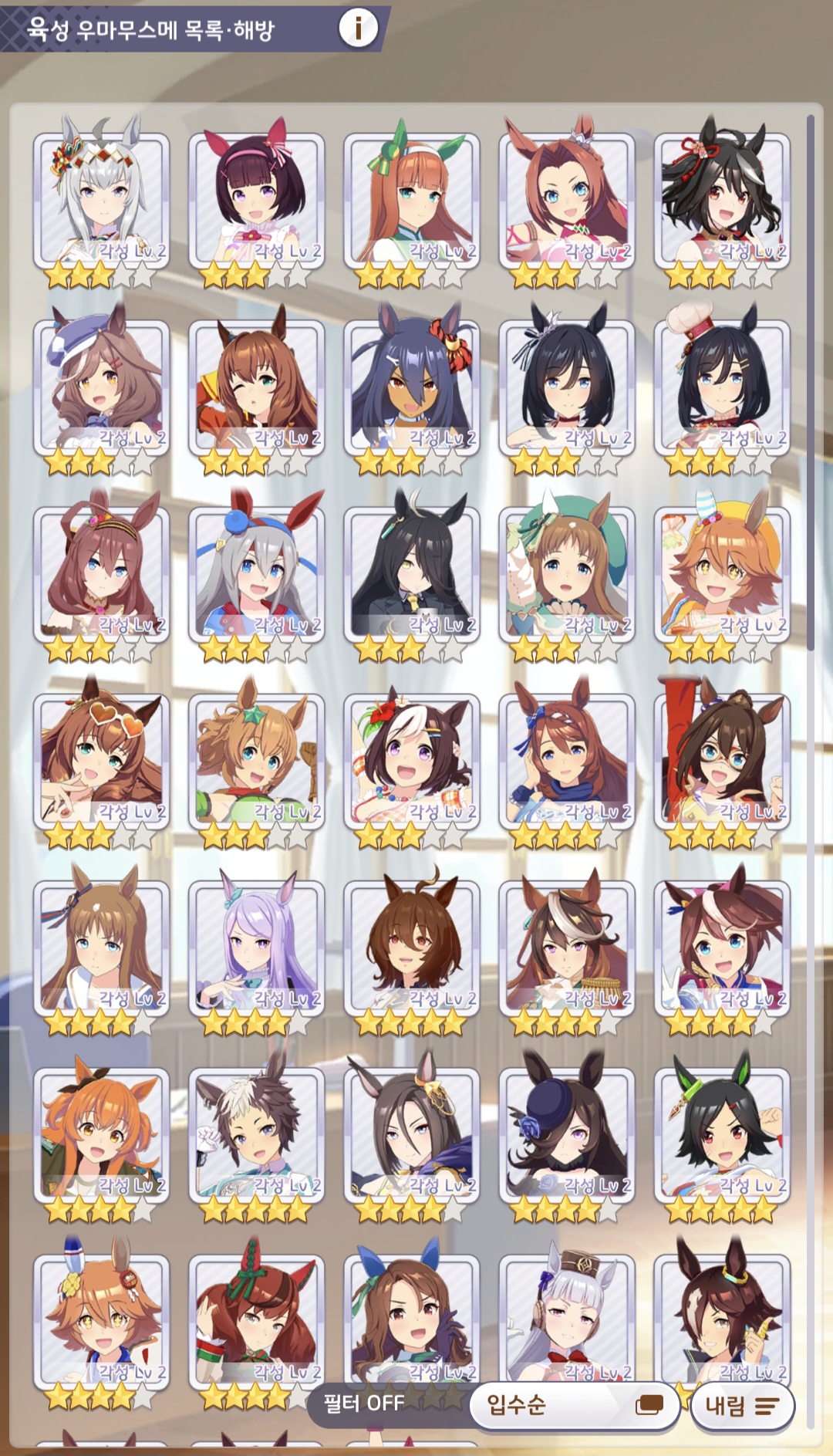Open the info icon beside the list title
833x1456 pixels.
pos(358,29)
